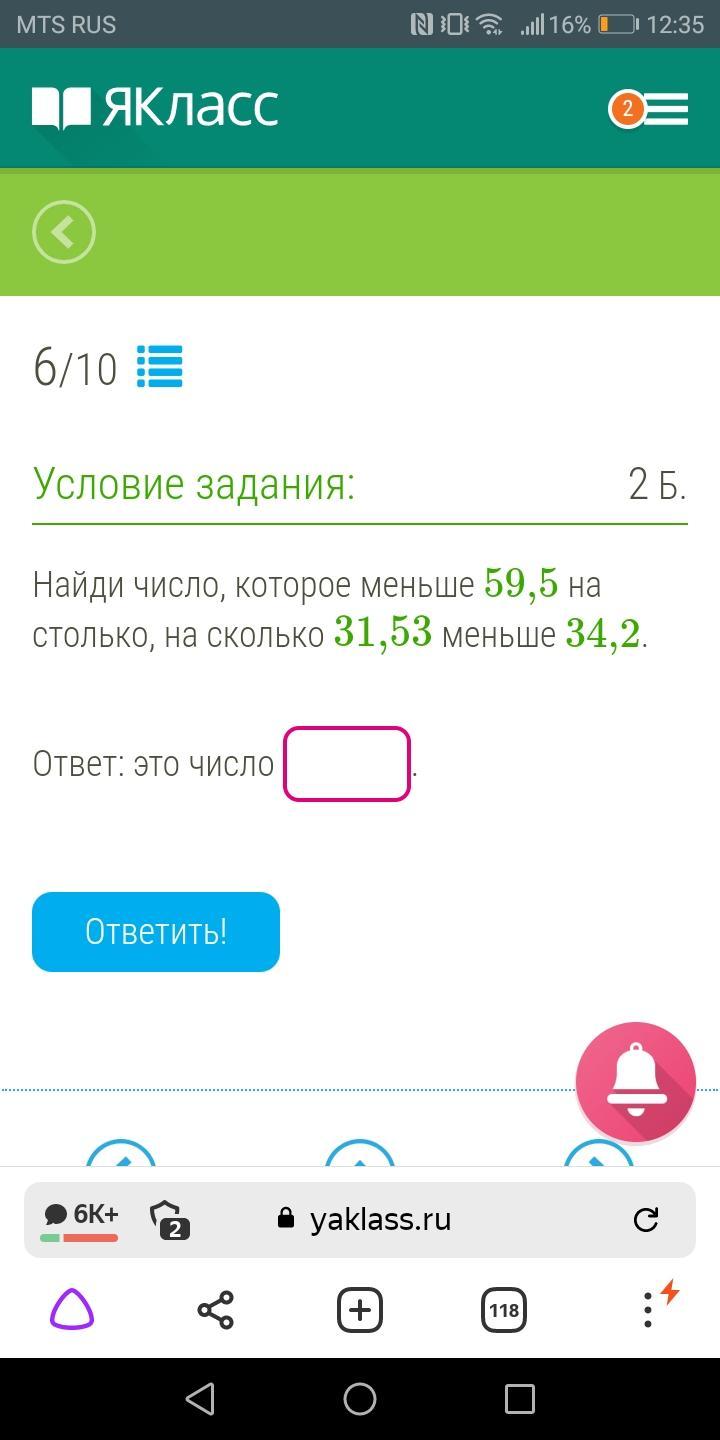The image size is (720, 1440).
Task: Reload the yaklass.ru page
Action: click(646, 1219)
